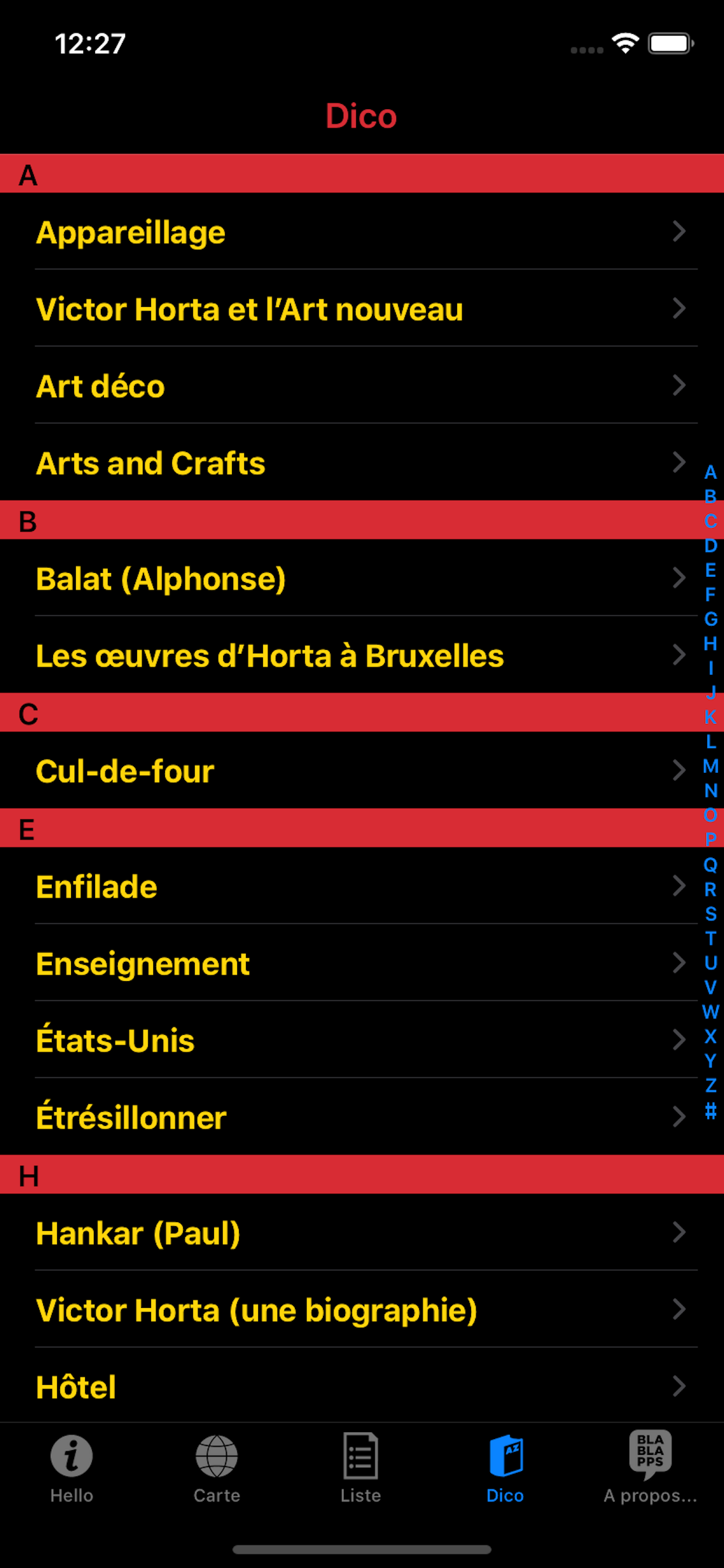Open Hankar (Paul) entry
Image resolution: width=724 pixels, height=1568 pixels.
pyautogui.click(x=362, y=1232)
